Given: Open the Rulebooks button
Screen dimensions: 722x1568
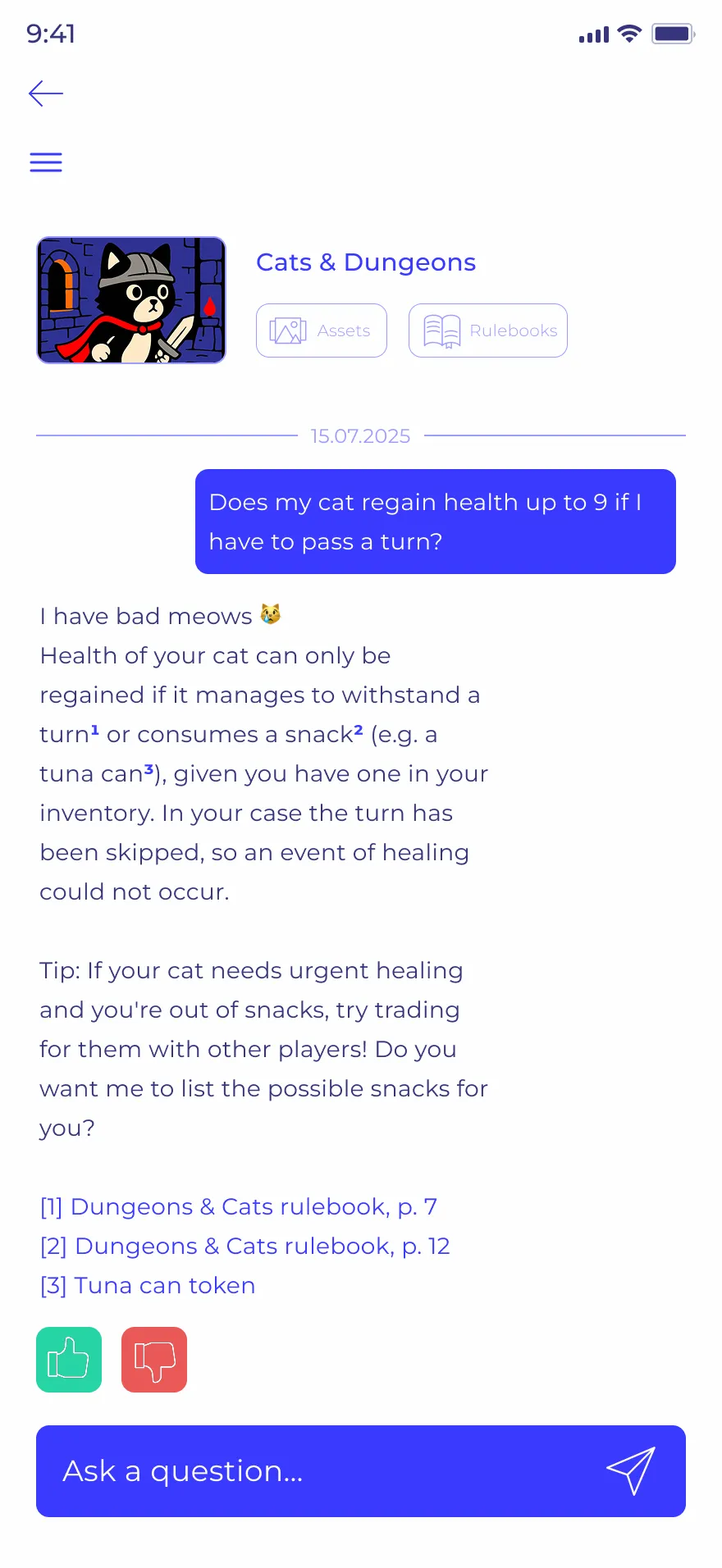Looking at the screenshot, I should point(487,330).
